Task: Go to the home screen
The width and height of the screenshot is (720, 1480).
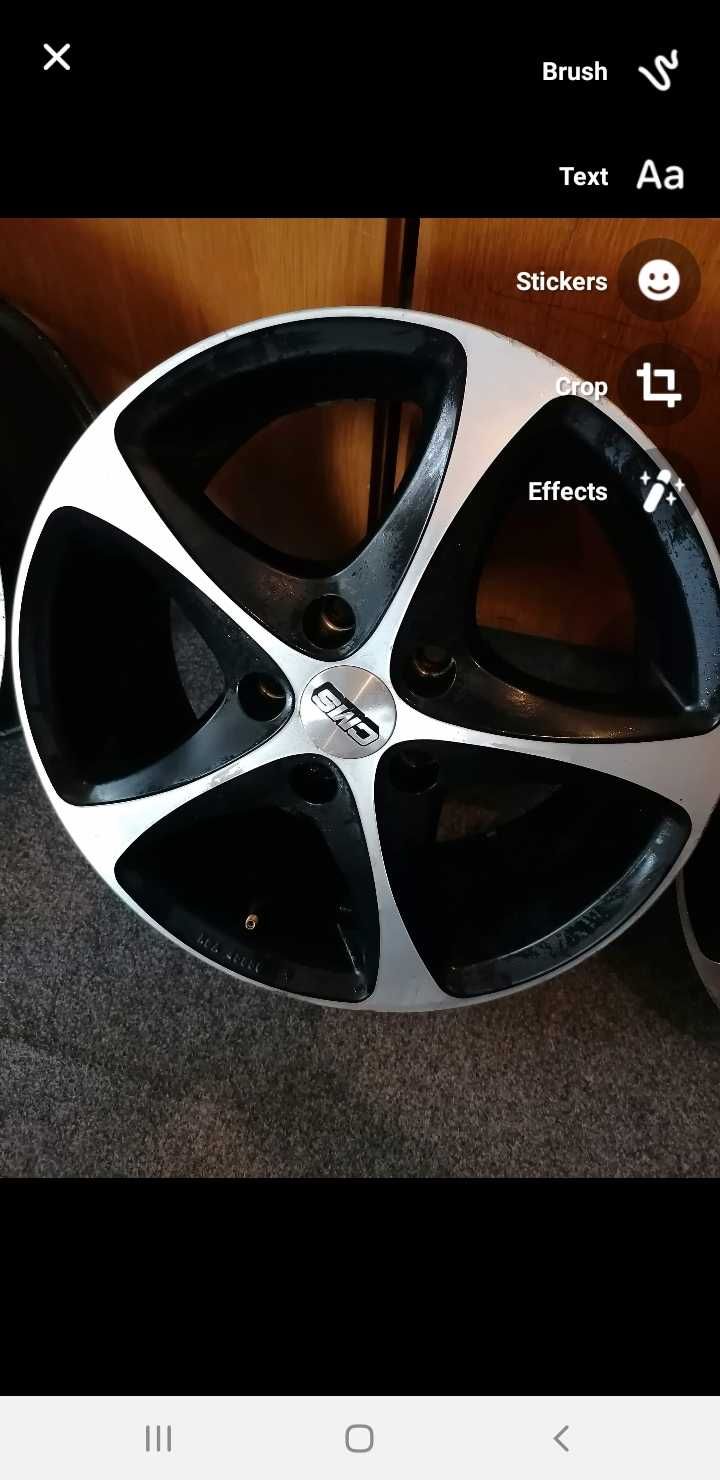Action: (x=359, y=1439)
